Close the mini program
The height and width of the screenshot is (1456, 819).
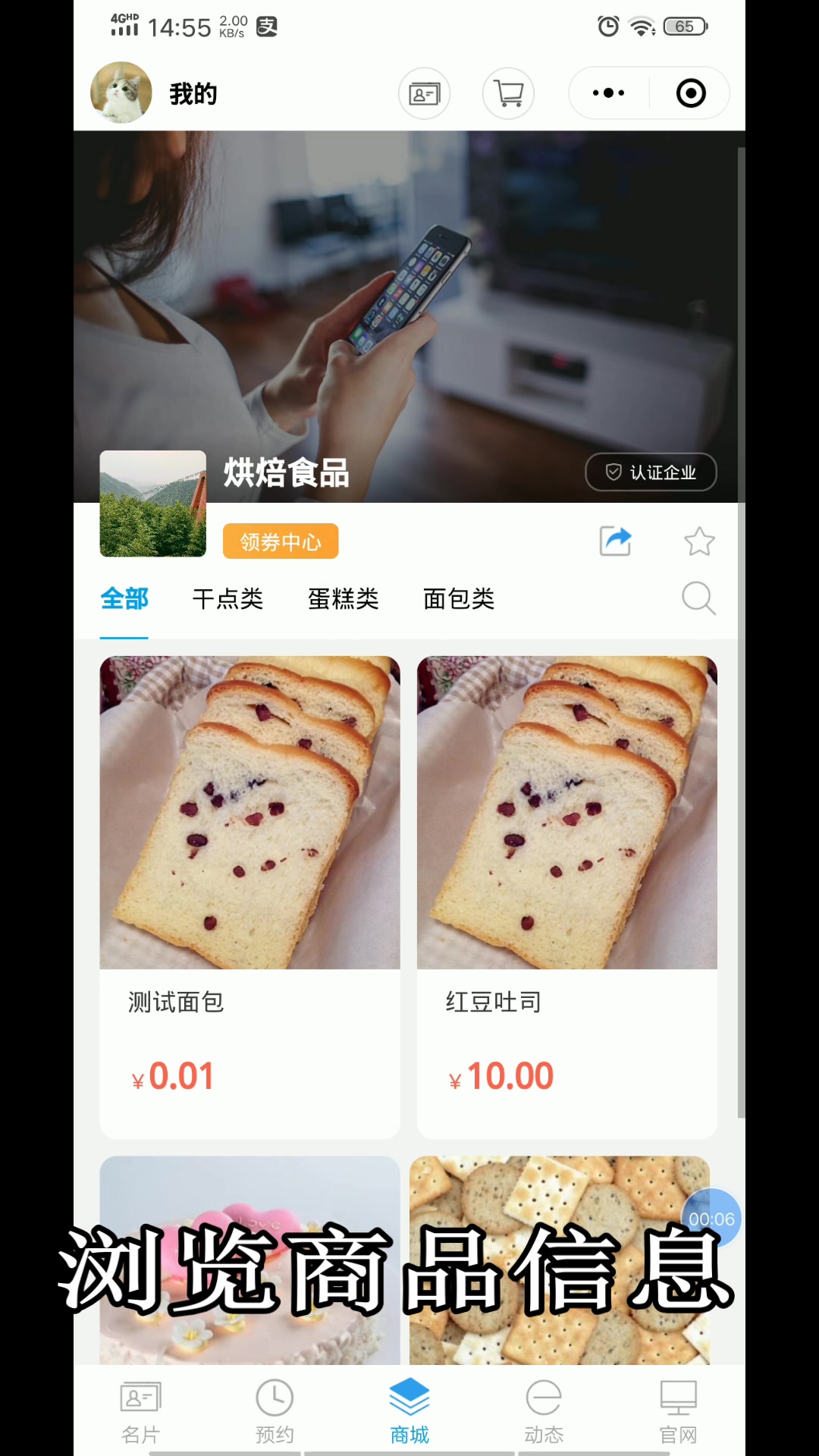[690, 93]
